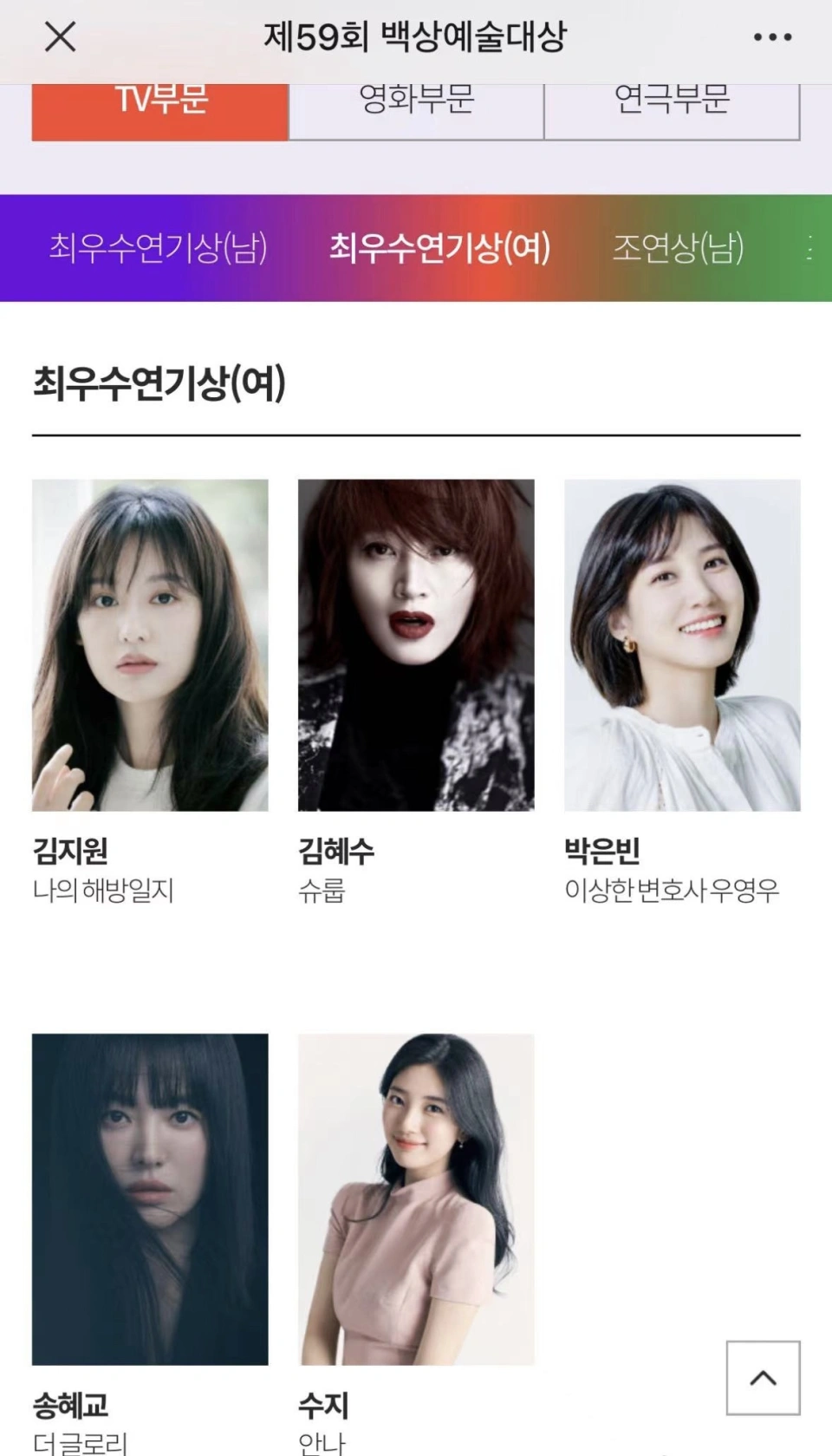This screenshot has height=1456, width=832.
Task: Open the three-dot overflow menu
Action: [771, 37]
